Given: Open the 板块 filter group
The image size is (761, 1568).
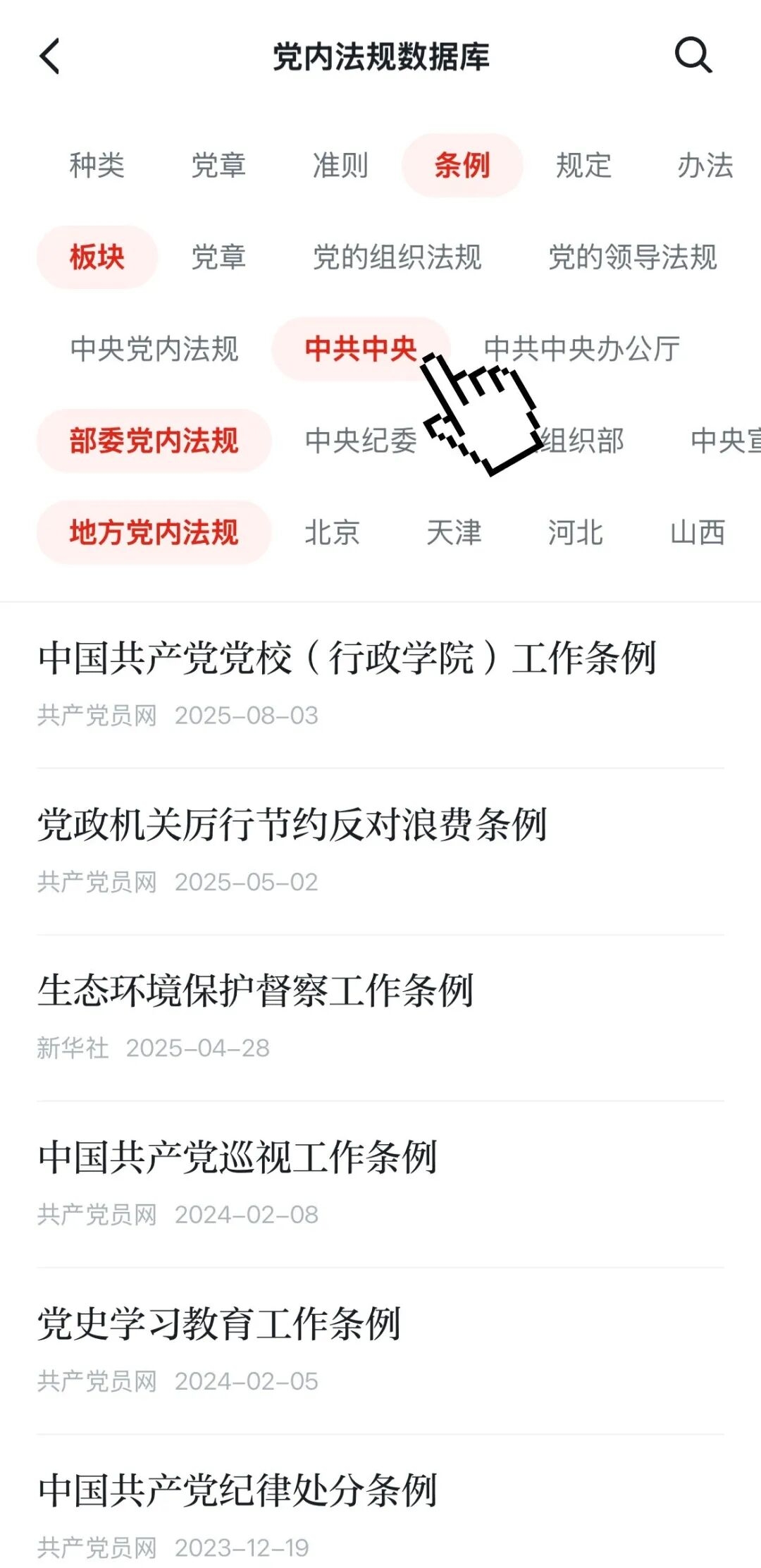Looking at the screenshot, I should (97, 258).
